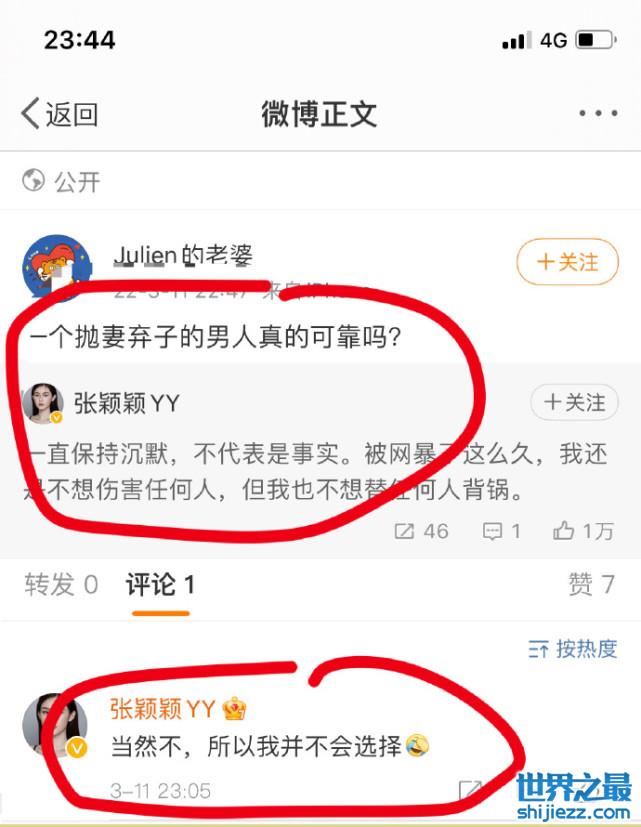Tap the comment icon showing 1

(501, 531)
